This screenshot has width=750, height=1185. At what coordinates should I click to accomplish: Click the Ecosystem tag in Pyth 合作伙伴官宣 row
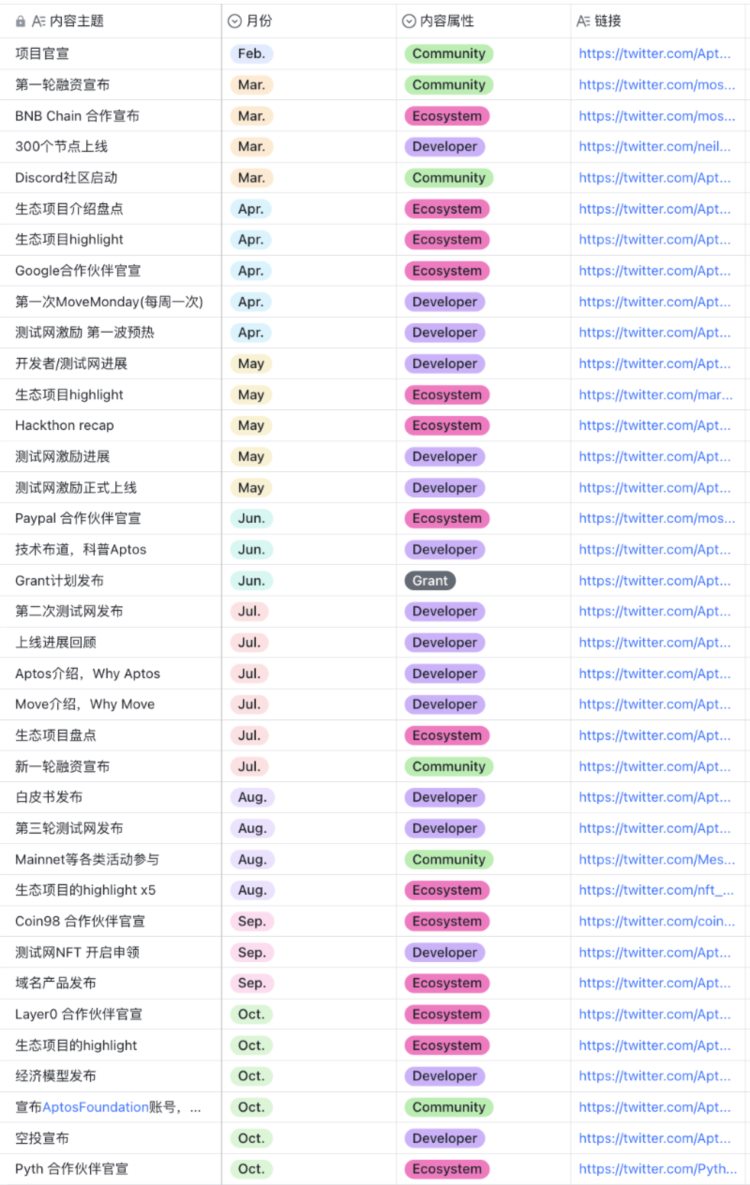click(446, 1169)
